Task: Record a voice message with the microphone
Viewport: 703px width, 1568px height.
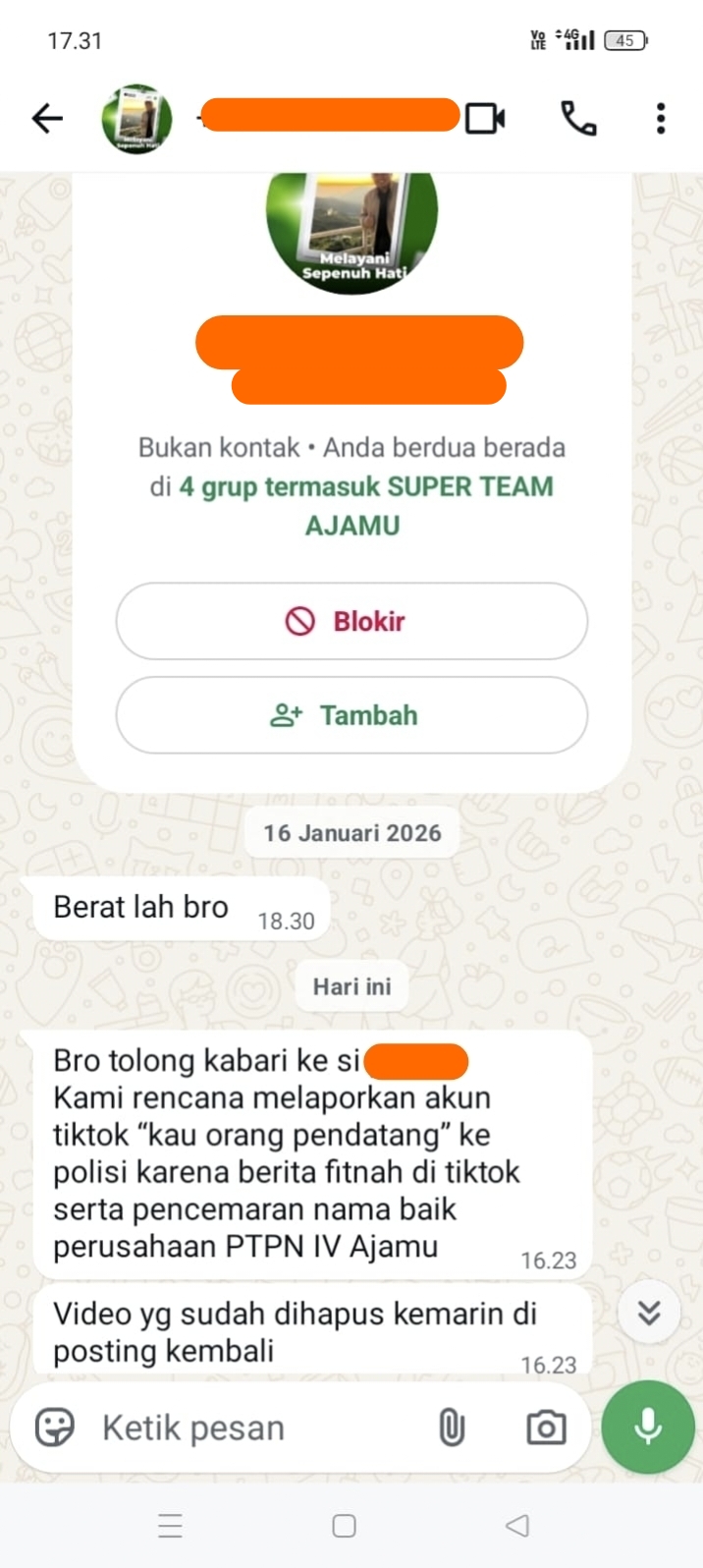Action: [x=648, y=1428]
